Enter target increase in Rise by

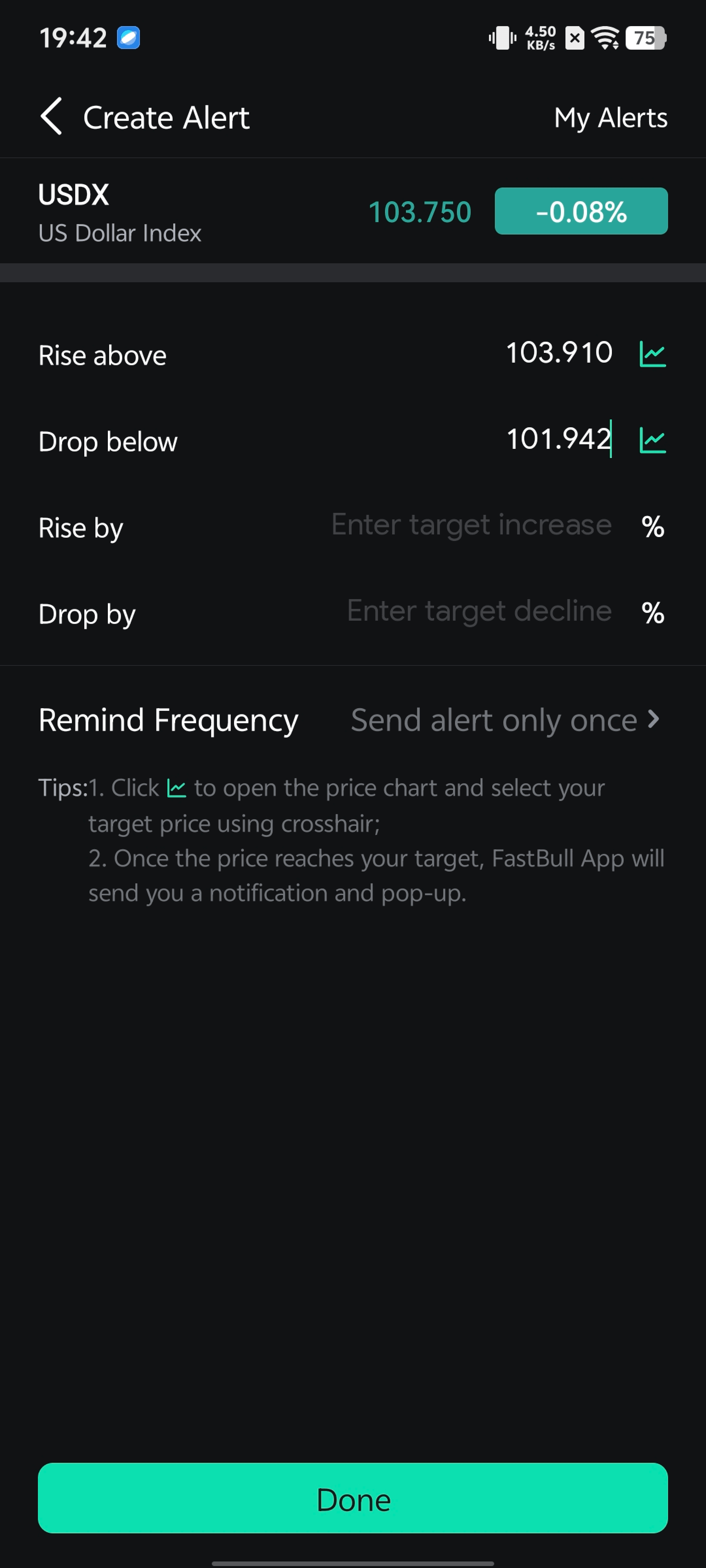[471, 525]
